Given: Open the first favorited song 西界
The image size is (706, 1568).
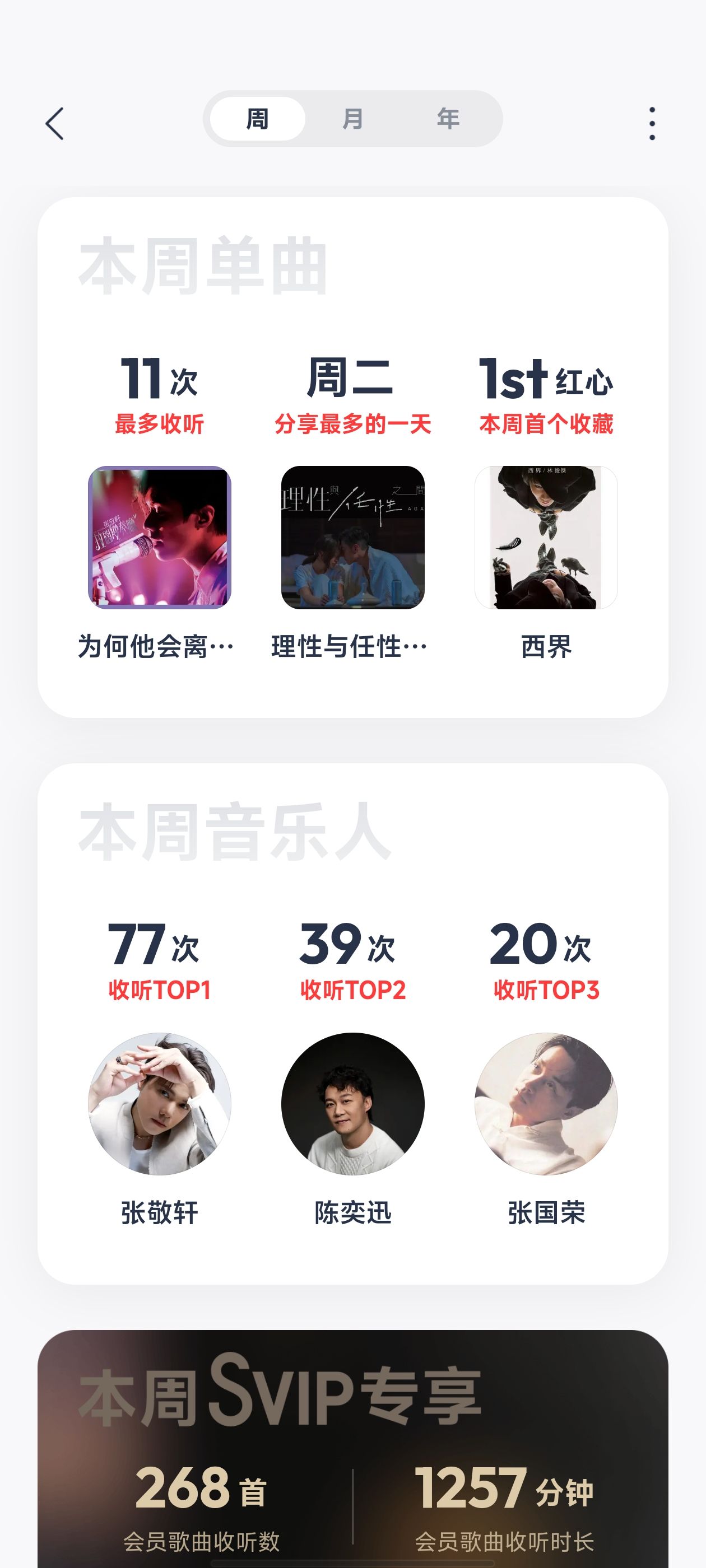Looking at the screenshot, I should coord(546,538).
